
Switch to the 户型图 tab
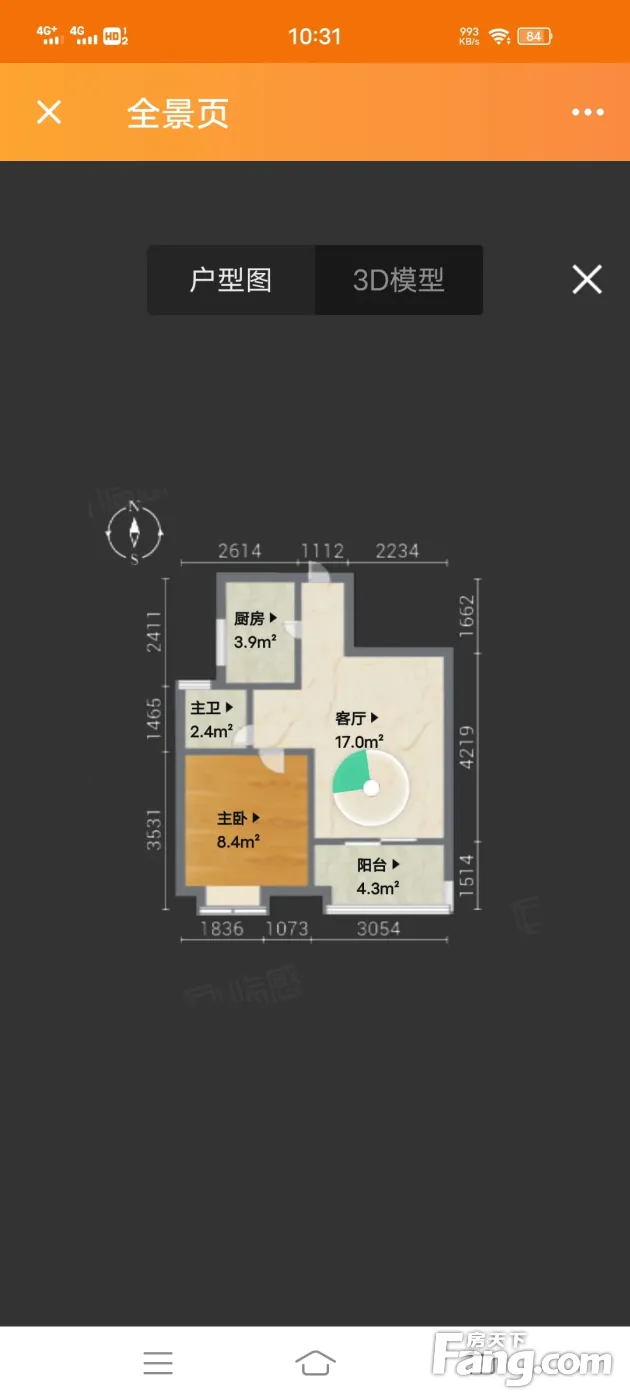coord(231,280)
